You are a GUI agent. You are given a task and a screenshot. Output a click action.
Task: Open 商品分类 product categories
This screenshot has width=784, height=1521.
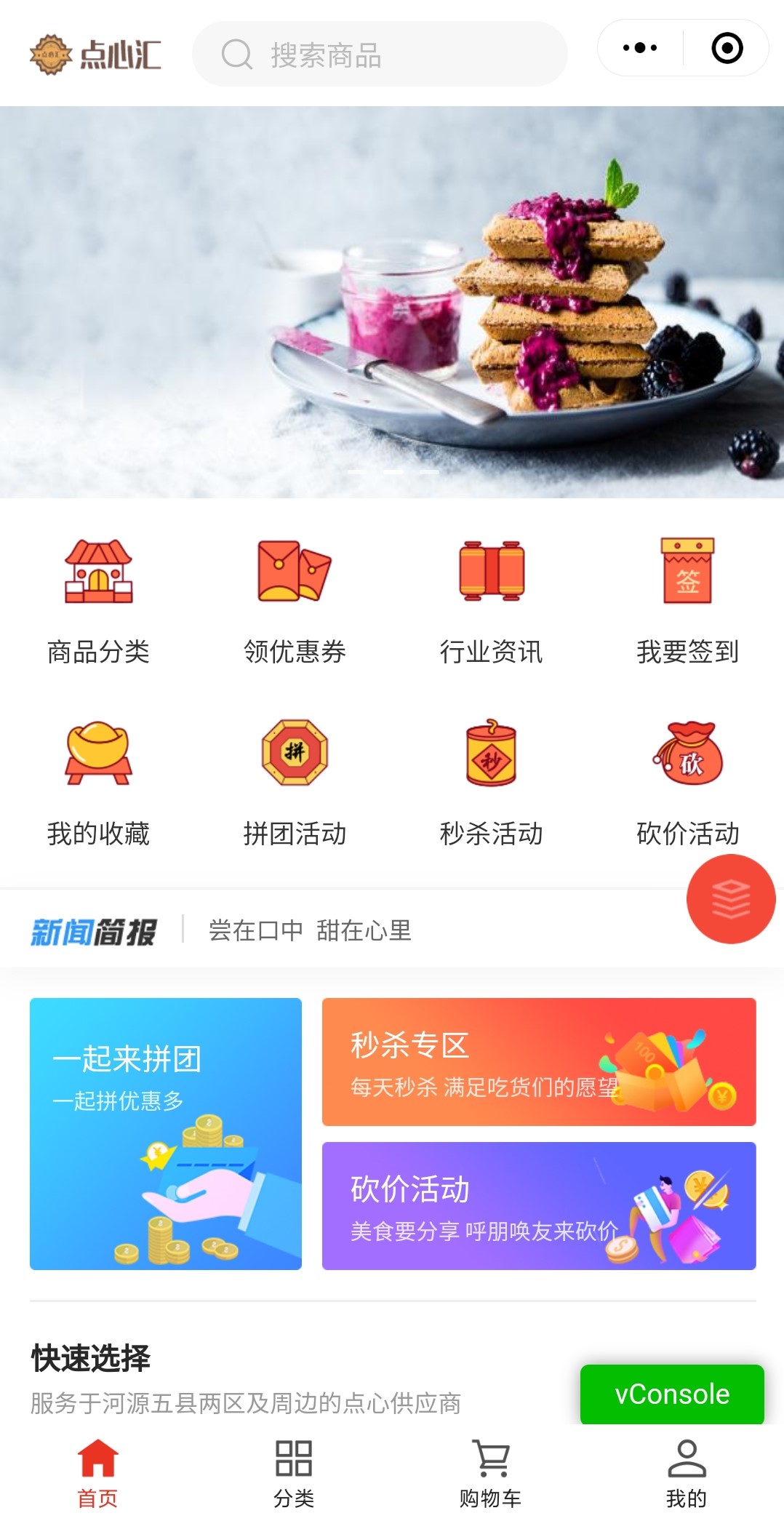(x=98, y=601)
